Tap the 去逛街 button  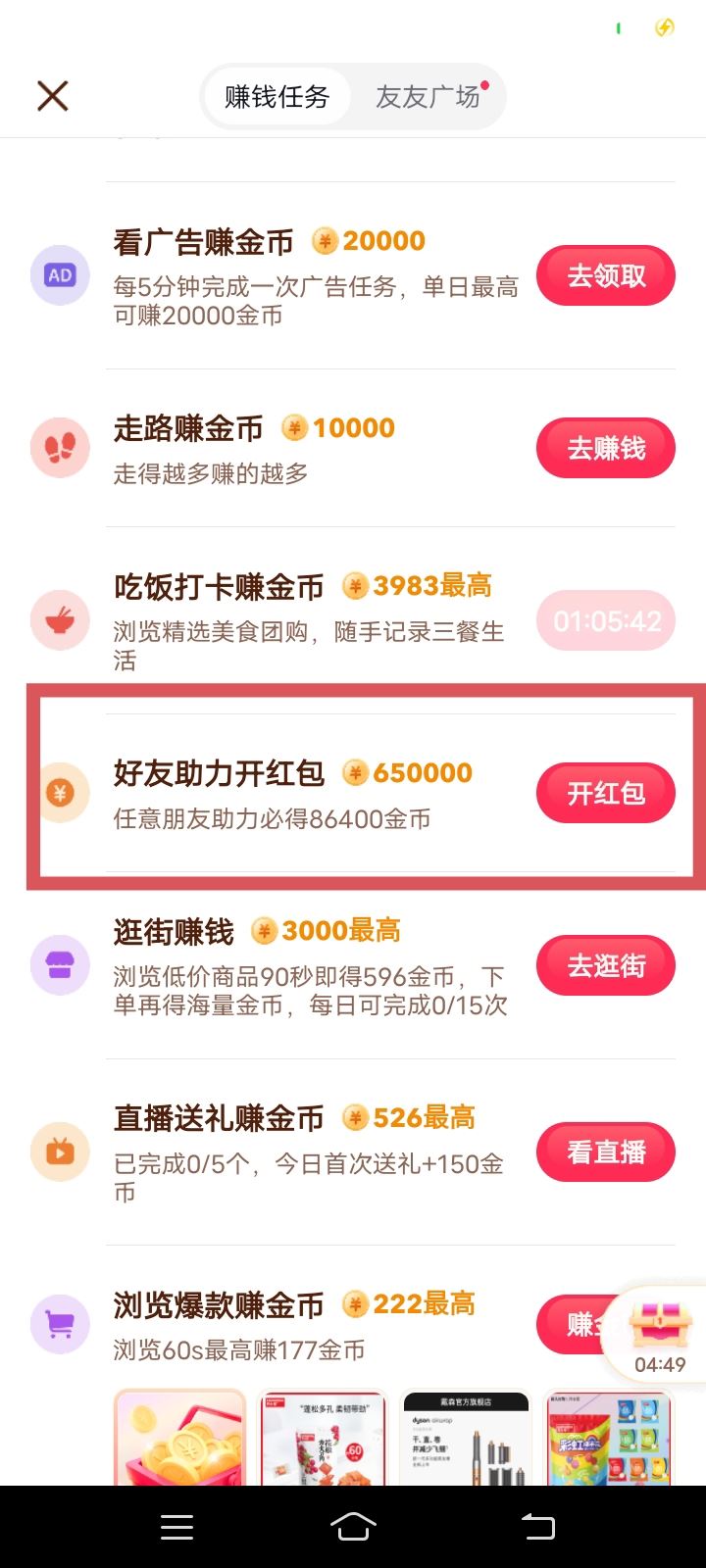(x=605, y=965)
